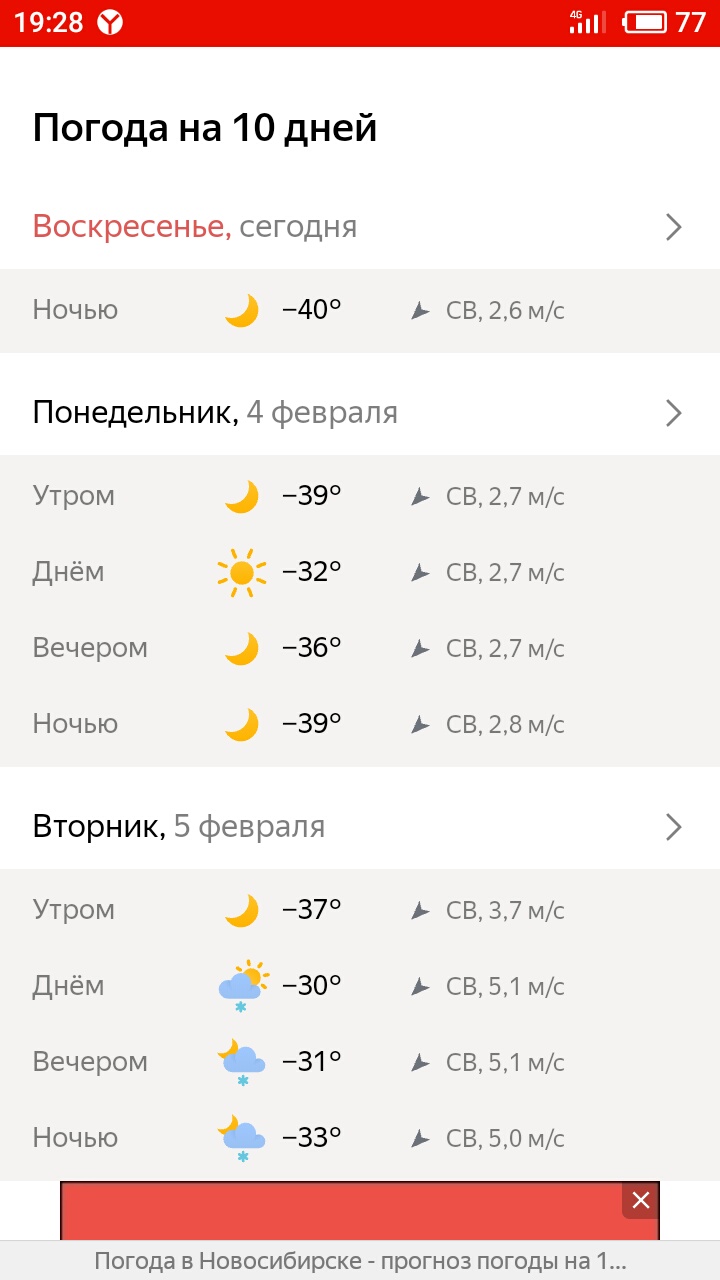
Task: Close the red ad banner
Action: 640,1200
